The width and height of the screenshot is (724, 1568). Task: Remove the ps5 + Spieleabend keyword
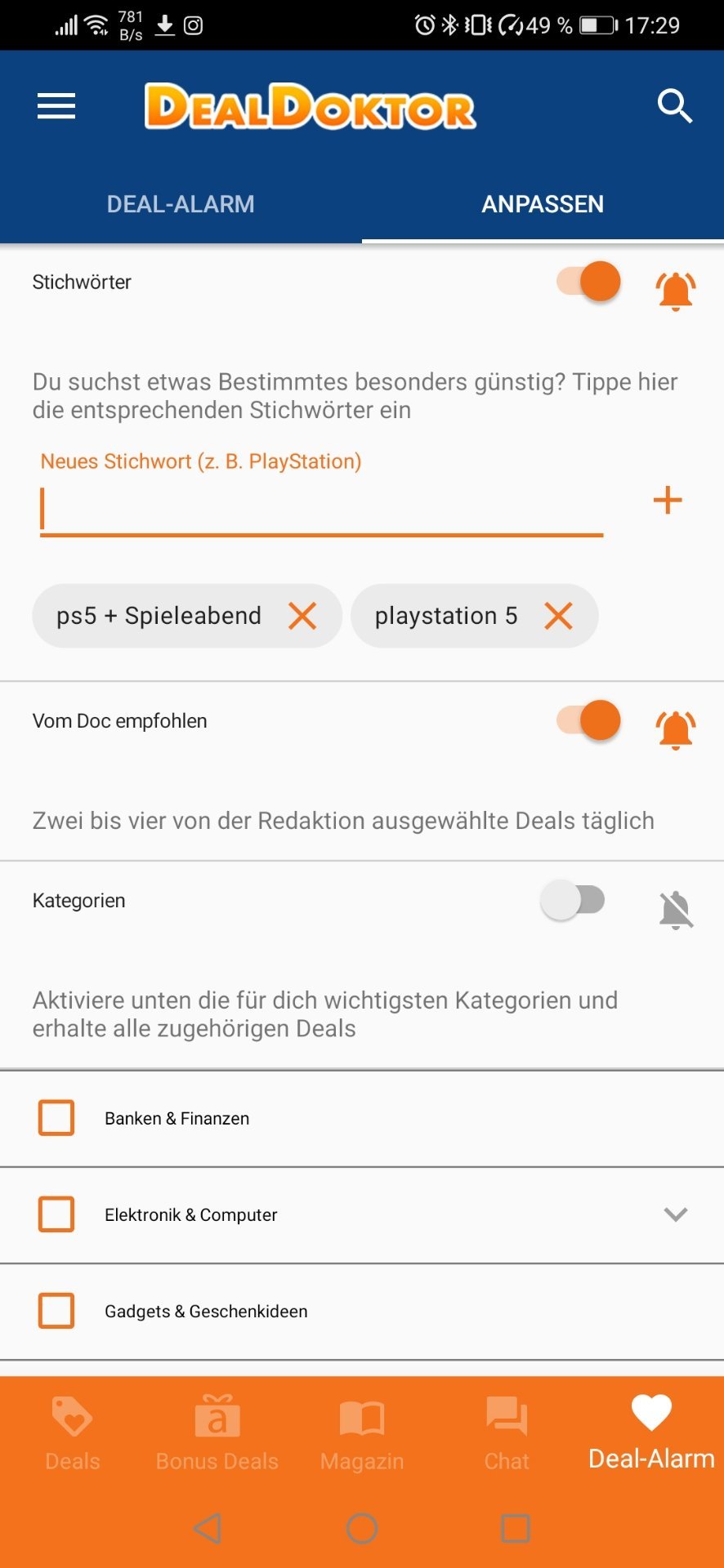(302, 616)
